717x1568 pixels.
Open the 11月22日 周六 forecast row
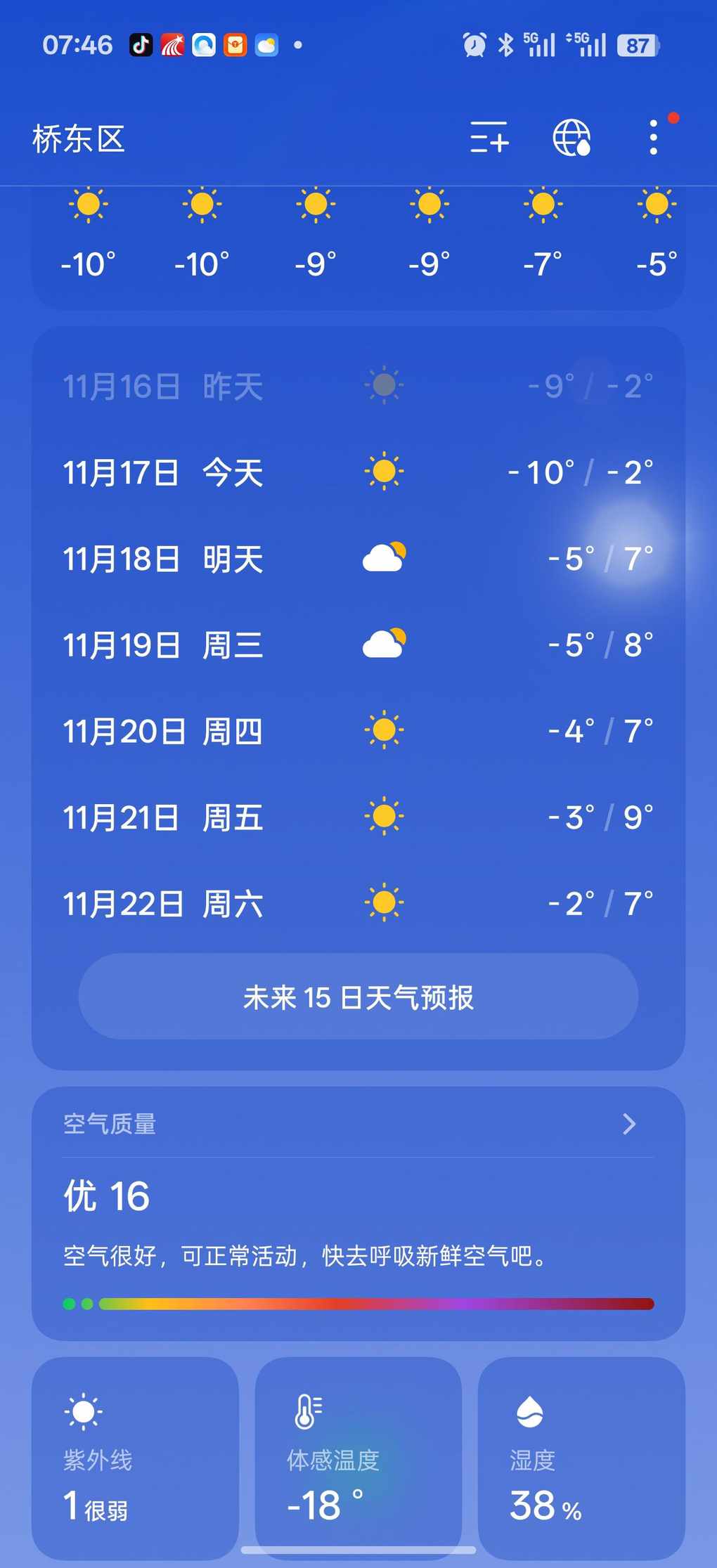[358, 904]
